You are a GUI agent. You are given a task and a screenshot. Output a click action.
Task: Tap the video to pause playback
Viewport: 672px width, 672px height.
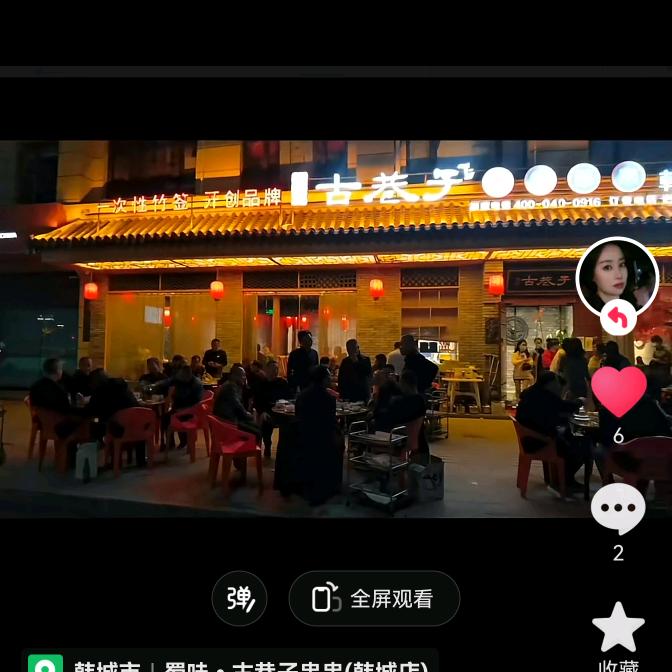coord(300,330)
